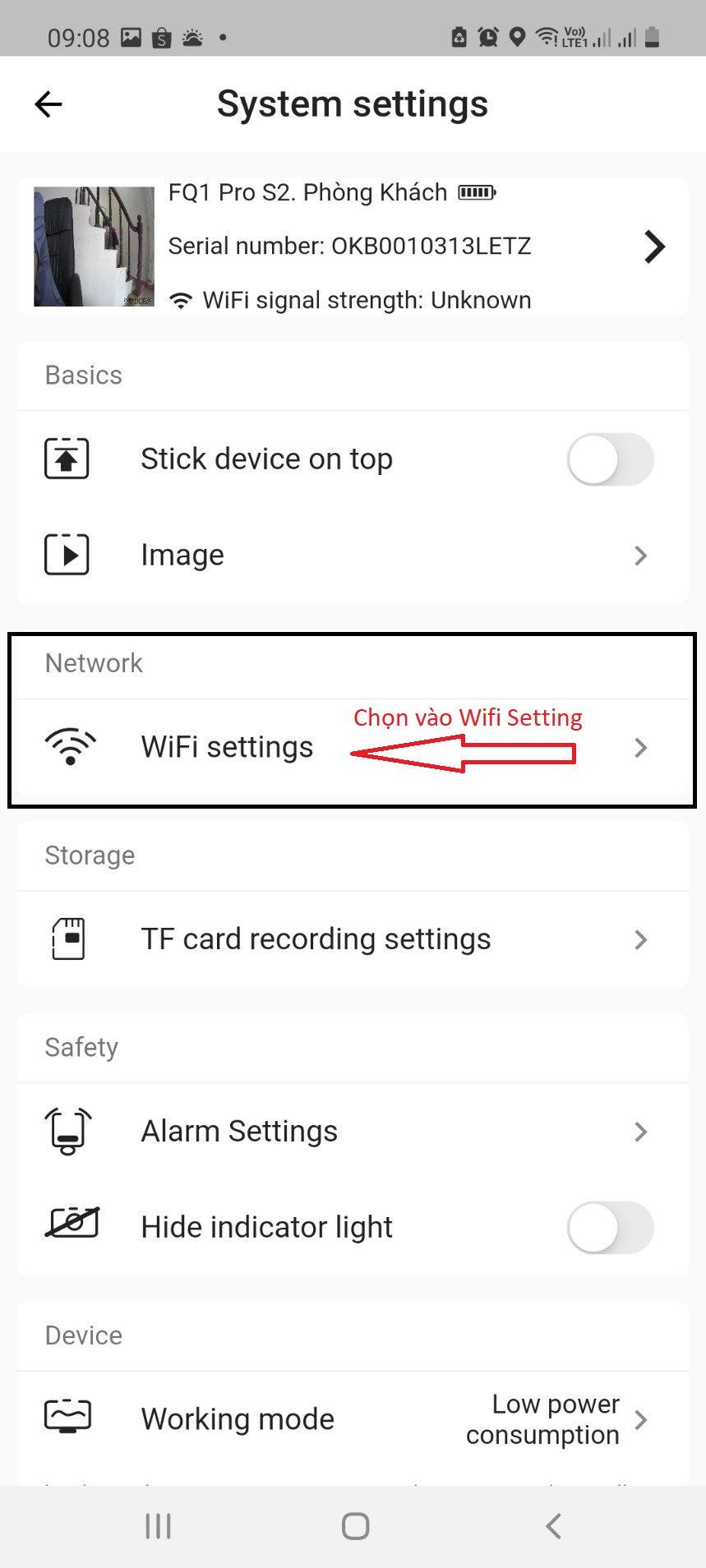
Task: Open TF card recording settings
Action: point(353,939)
